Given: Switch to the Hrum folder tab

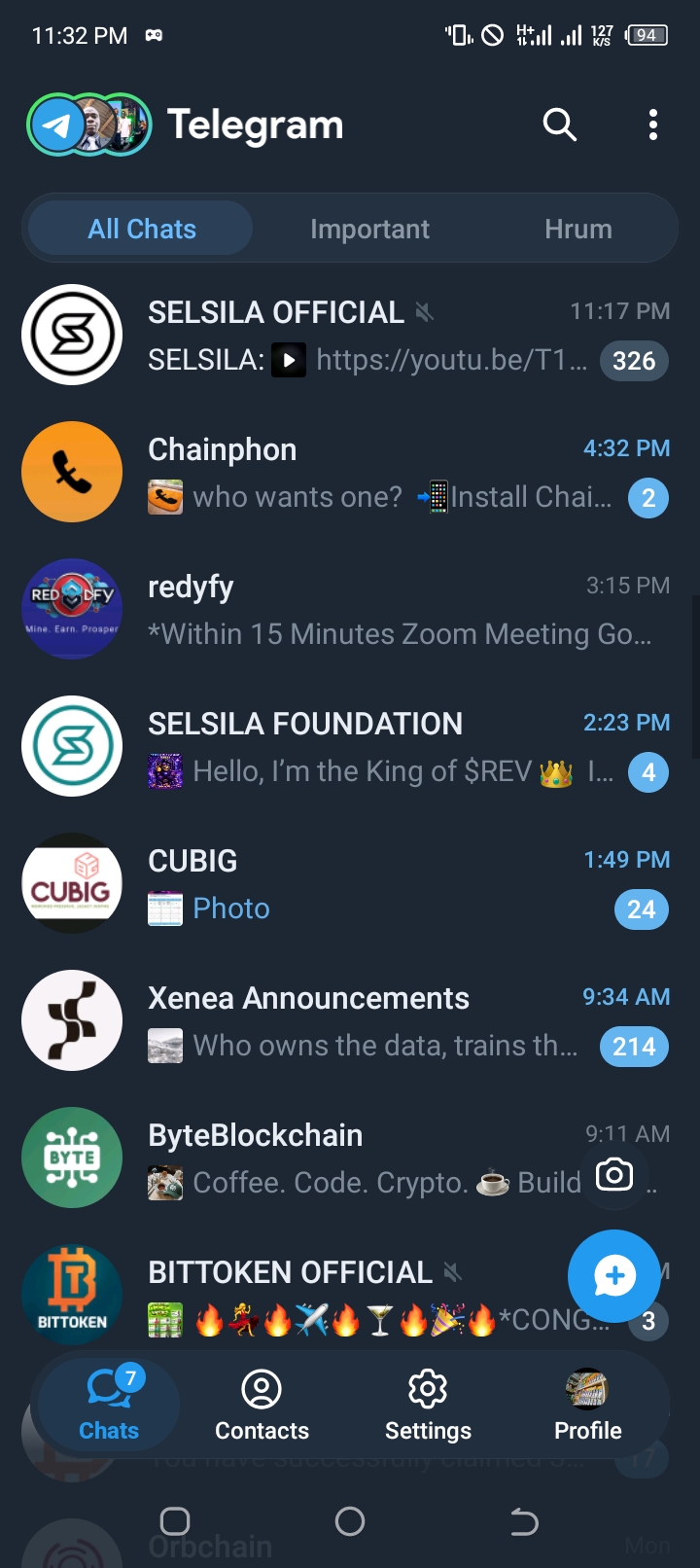Looking at the screenshot, I should coord(577,230).
